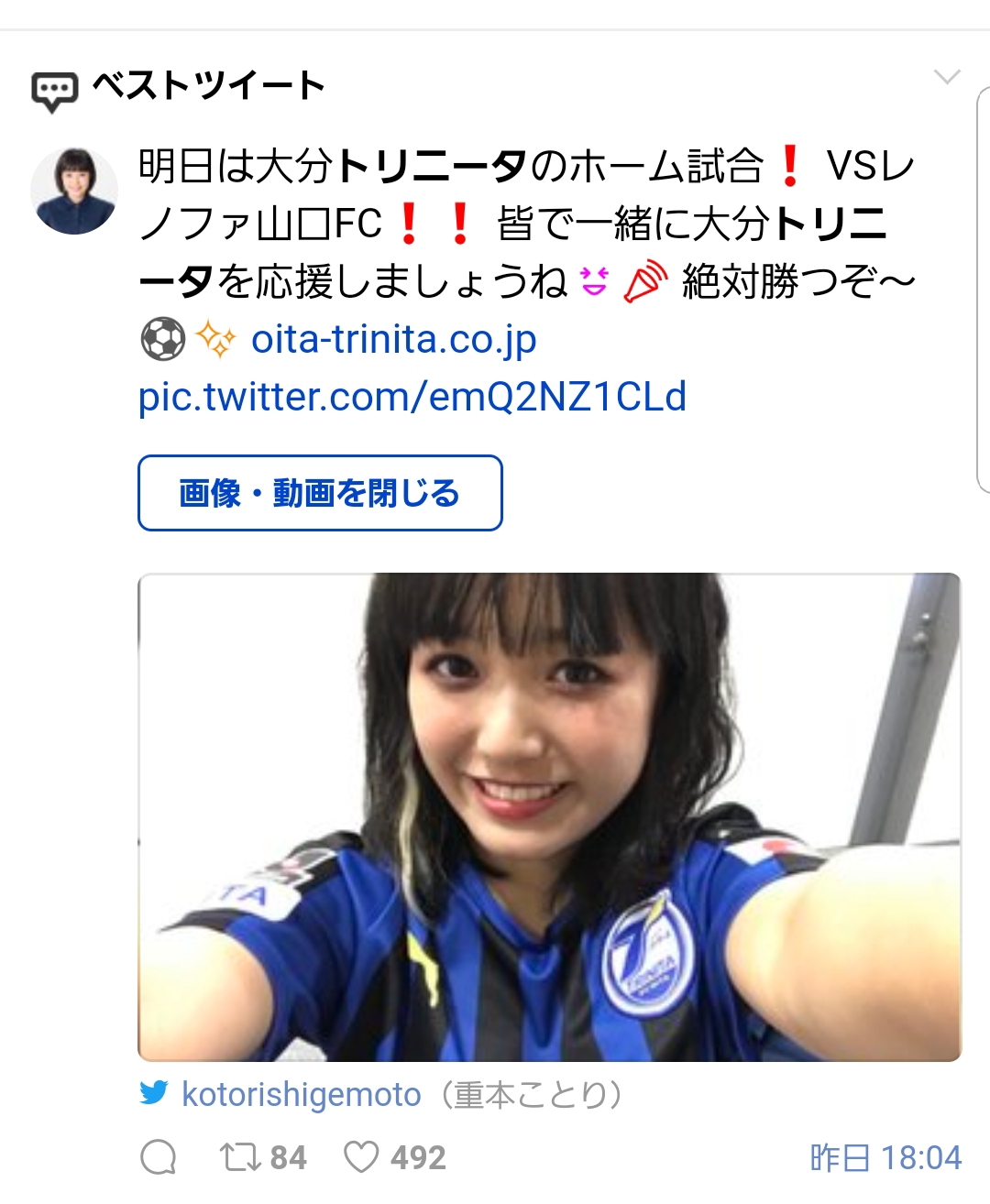Screen dimensions: 990x1204
Task: Open the oita-trinita.co.jp link
Action: pos(393,339)
